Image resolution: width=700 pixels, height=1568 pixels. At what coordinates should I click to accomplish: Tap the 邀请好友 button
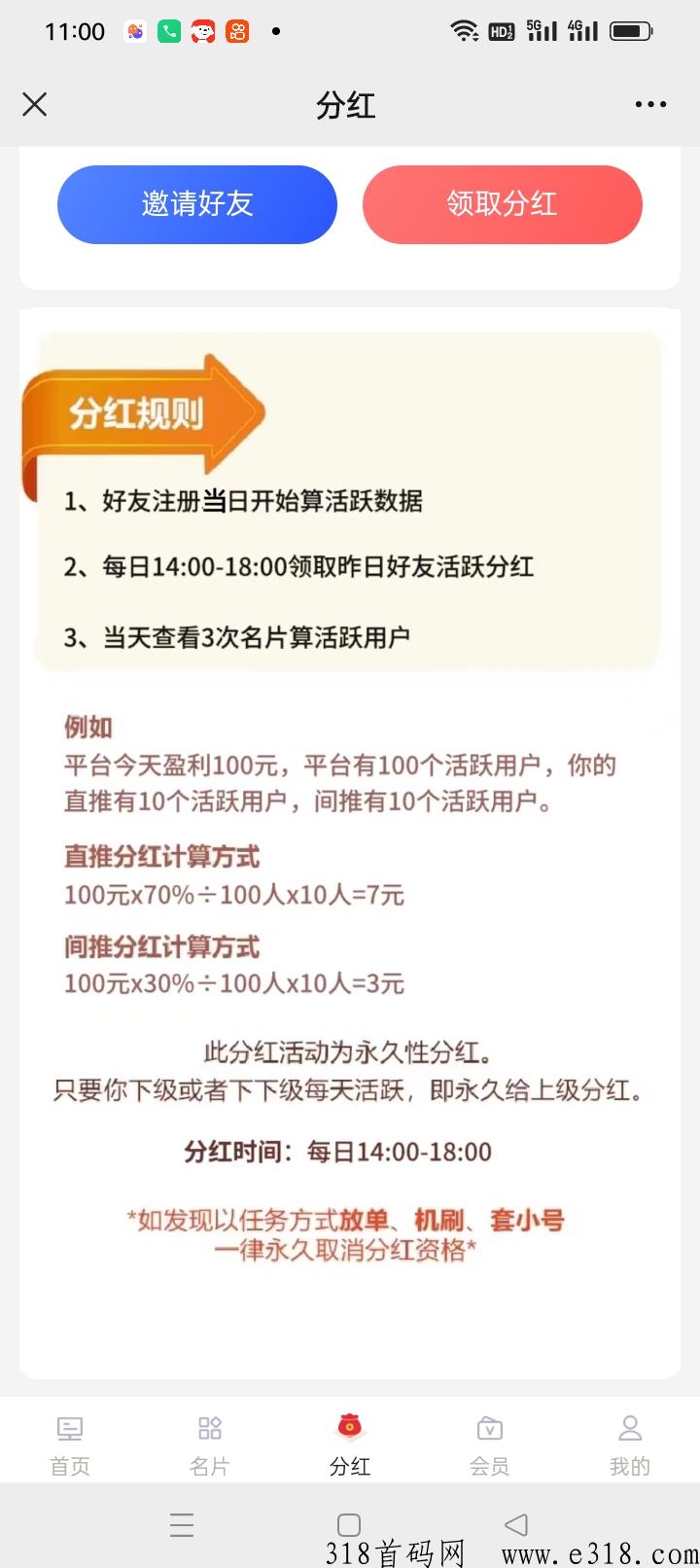tap(197, 204)
